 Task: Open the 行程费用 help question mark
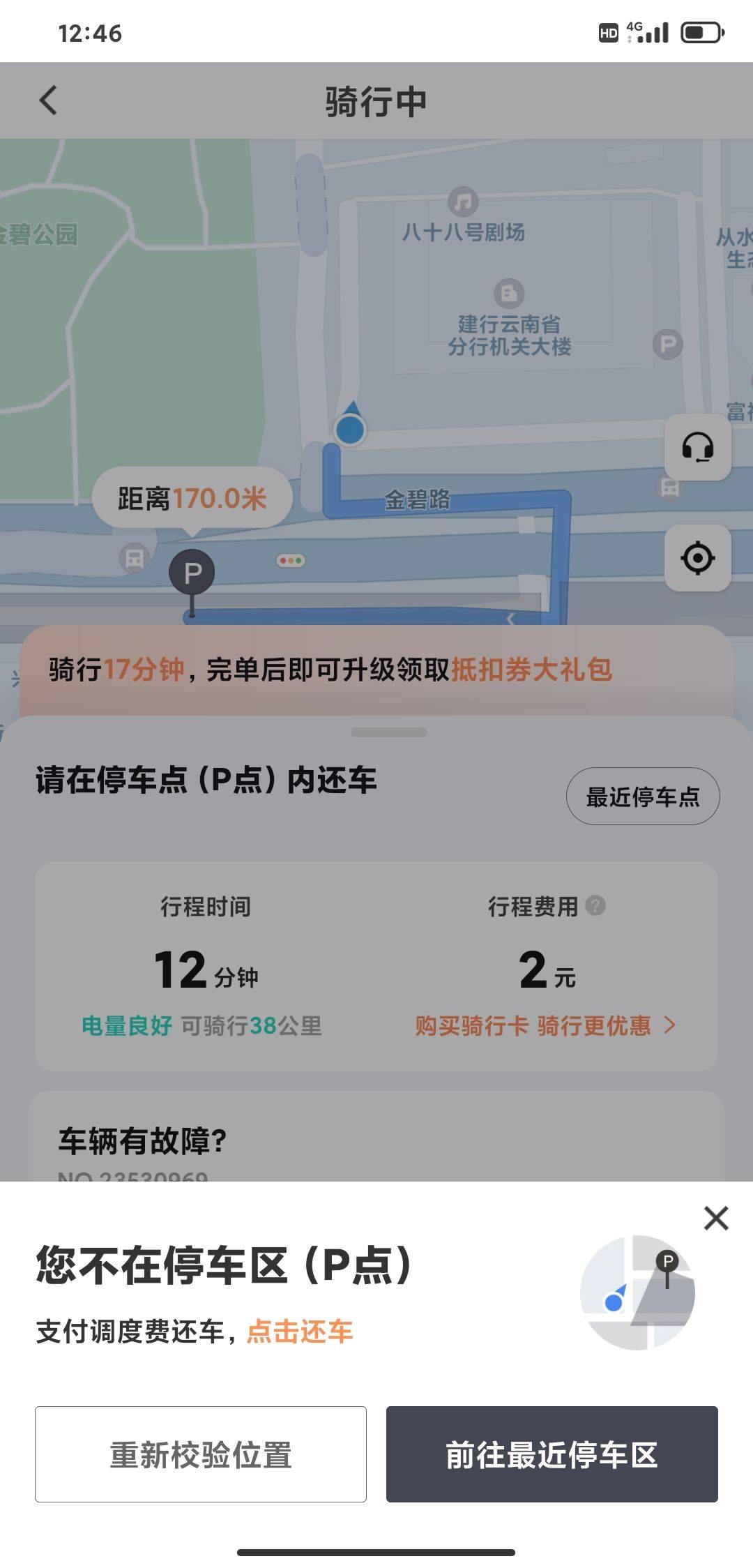[x=595, y=906]
